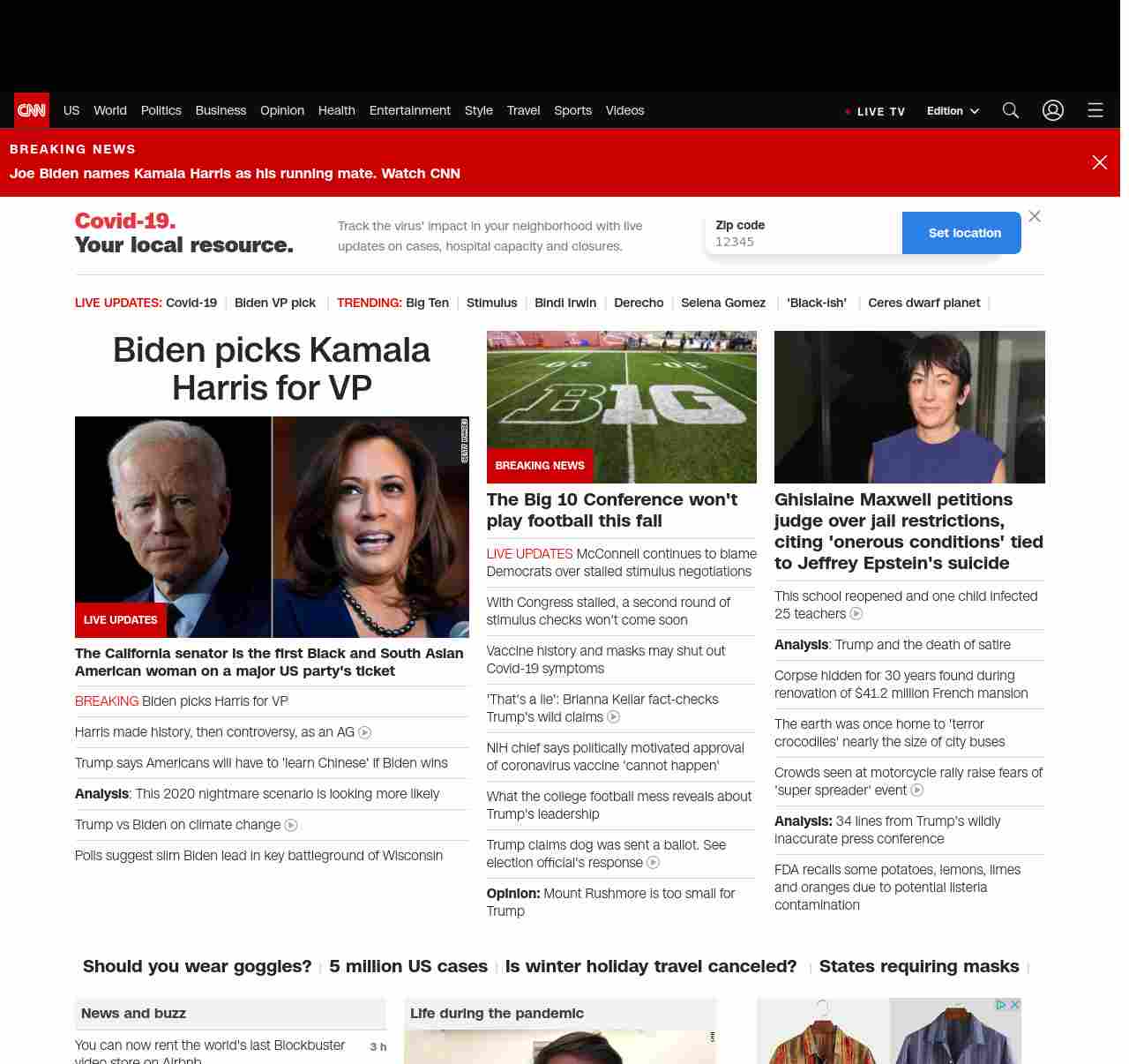Go to the Politics section
The image size is (1129, 1064).
pos(161,110)
